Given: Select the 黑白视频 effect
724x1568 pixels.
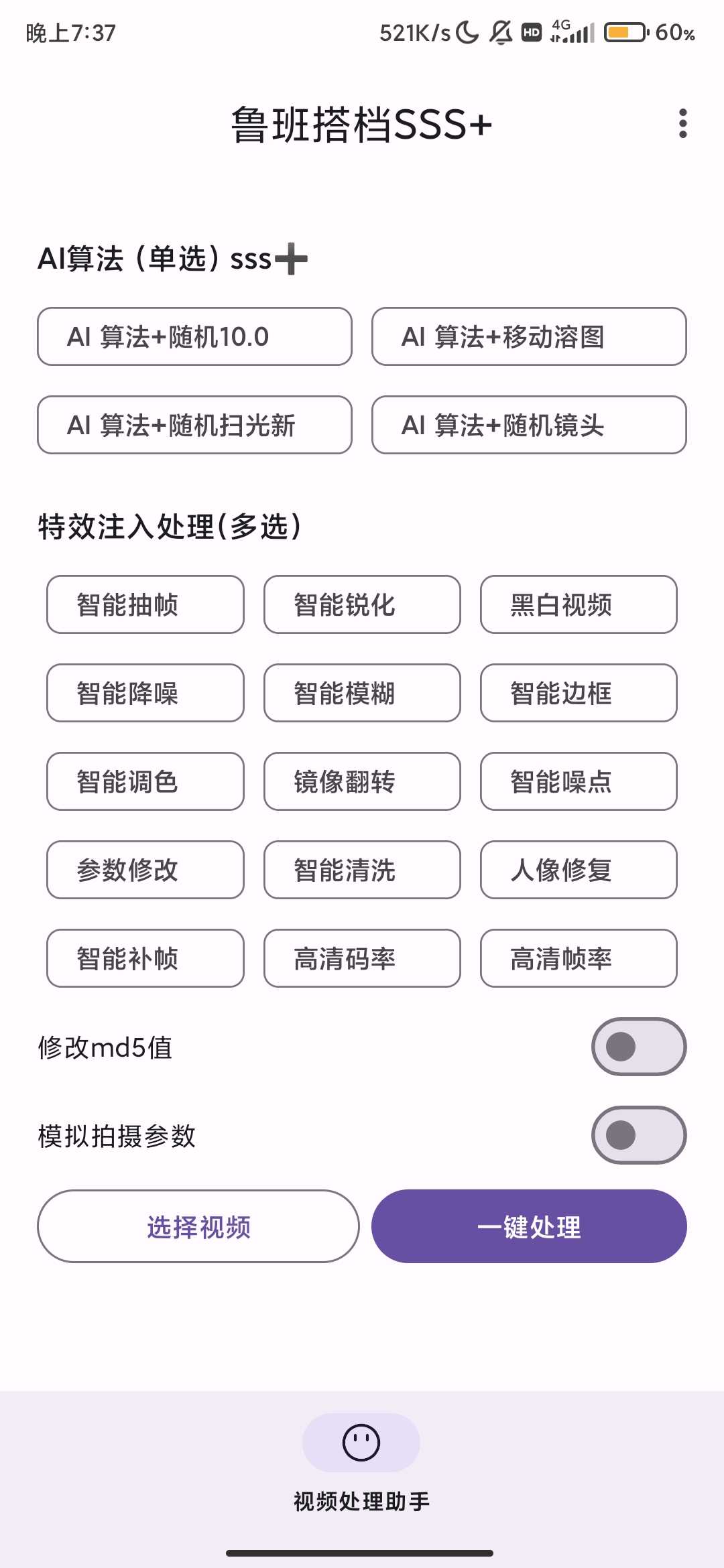Looking at the screenshot, I should [579, 604].
